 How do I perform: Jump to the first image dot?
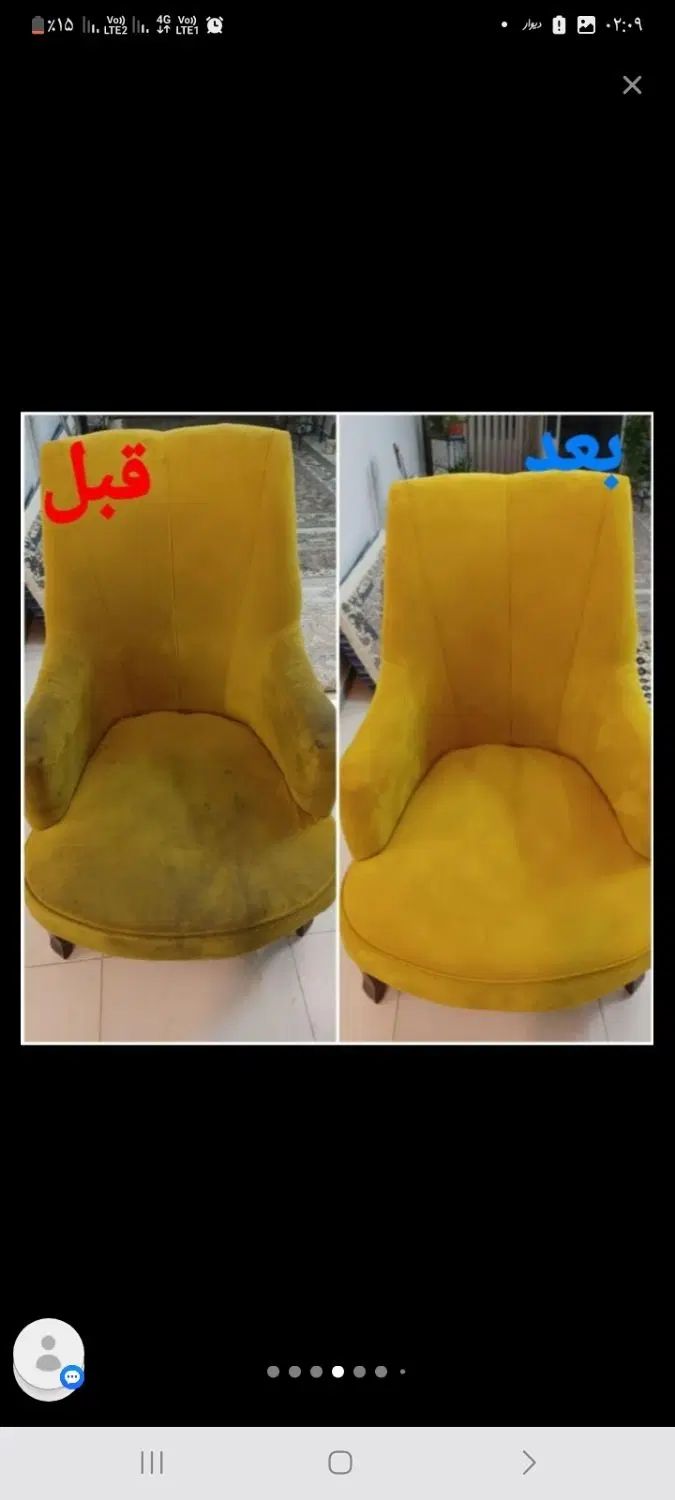click(x=273, y=1372)
